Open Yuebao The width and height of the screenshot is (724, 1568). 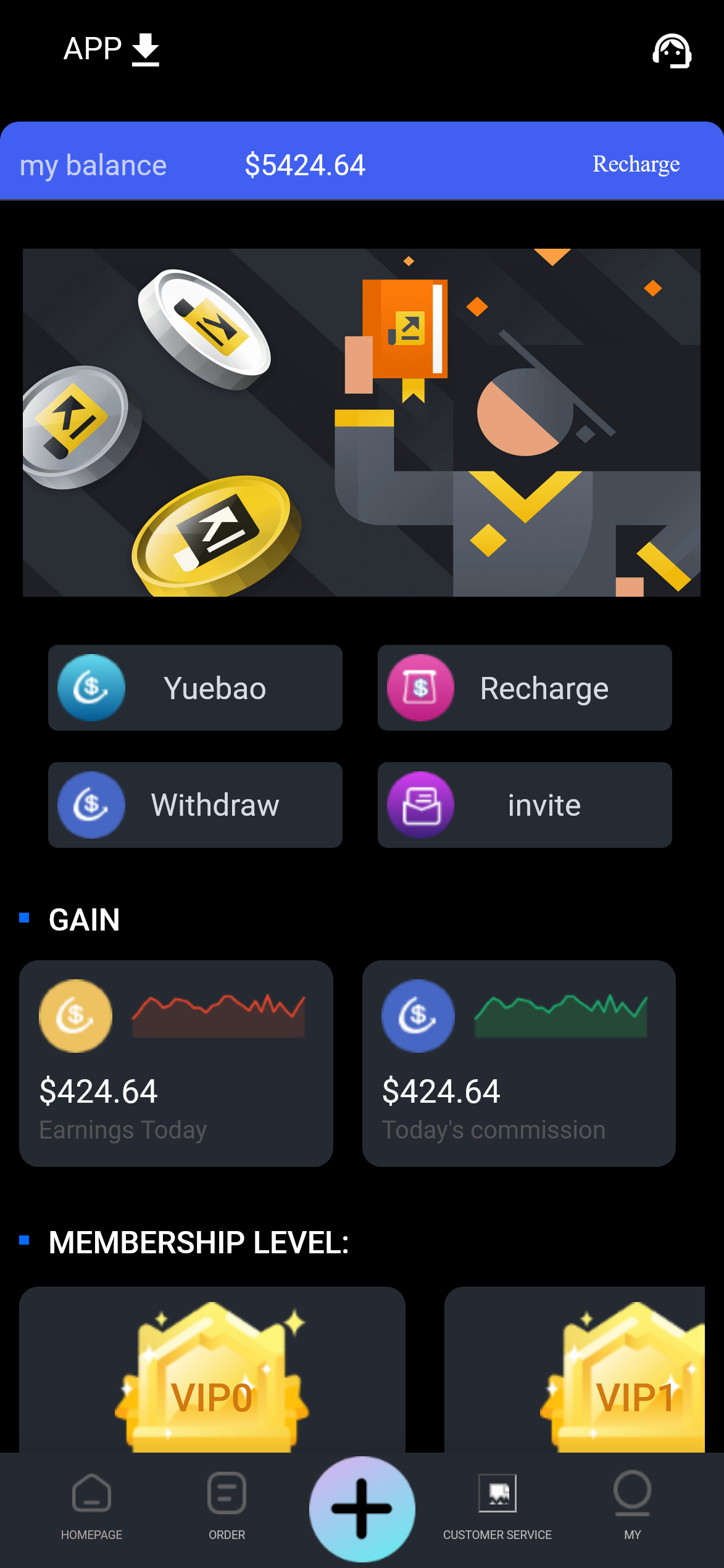195,688
